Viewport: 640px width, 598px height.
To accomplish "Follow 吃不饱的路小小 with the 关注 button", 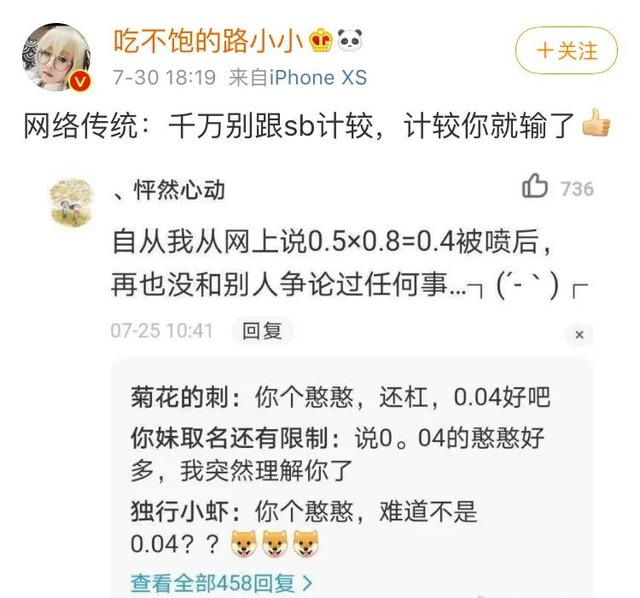I will [566, 51].
